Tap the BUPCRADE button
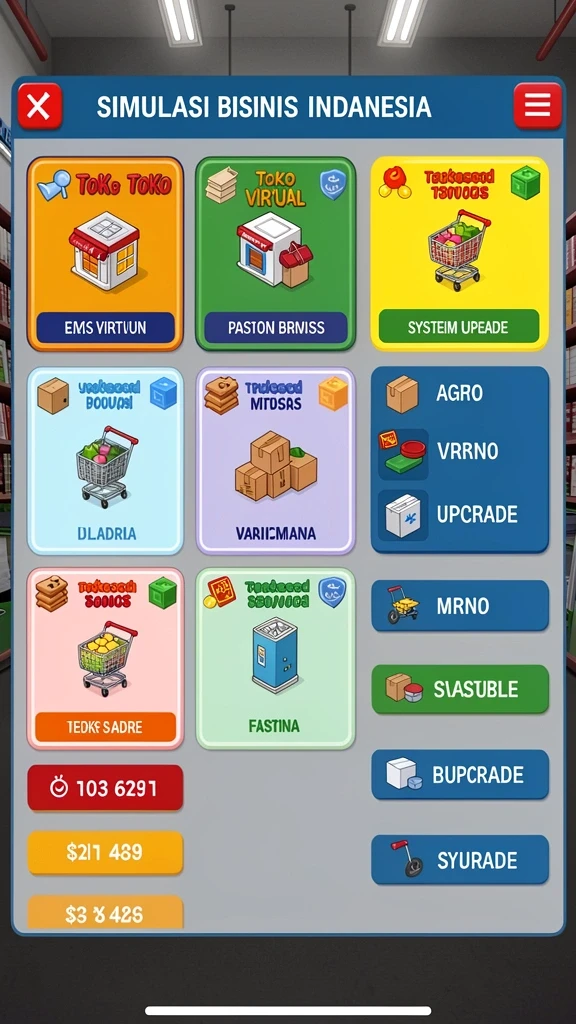The height and width of the screenshot is (1024, 576). [x=460, y=775]
